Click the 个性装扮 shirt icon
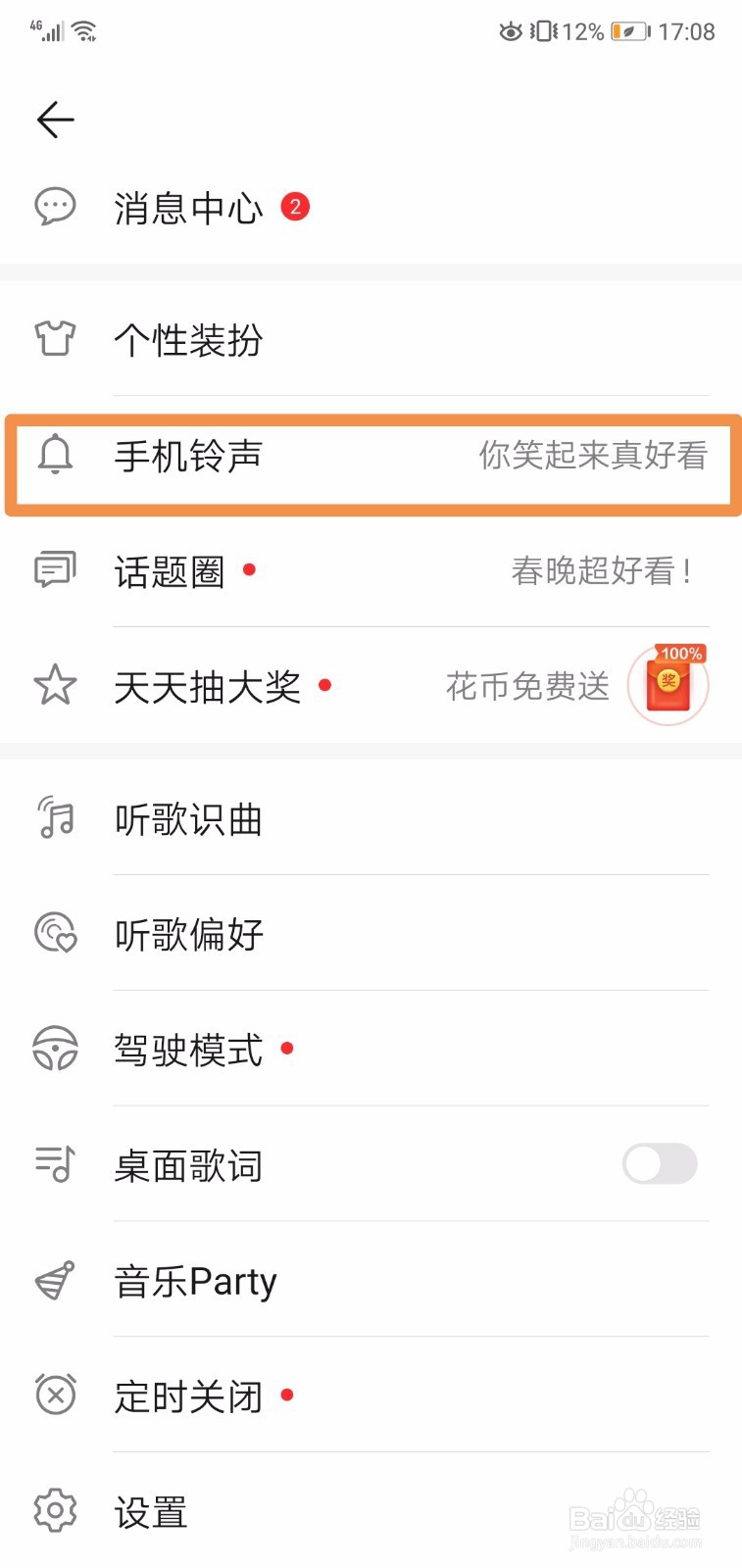The height and width of the screenshot is (1568, 742). pyautogui.click(x=56, y=337)
